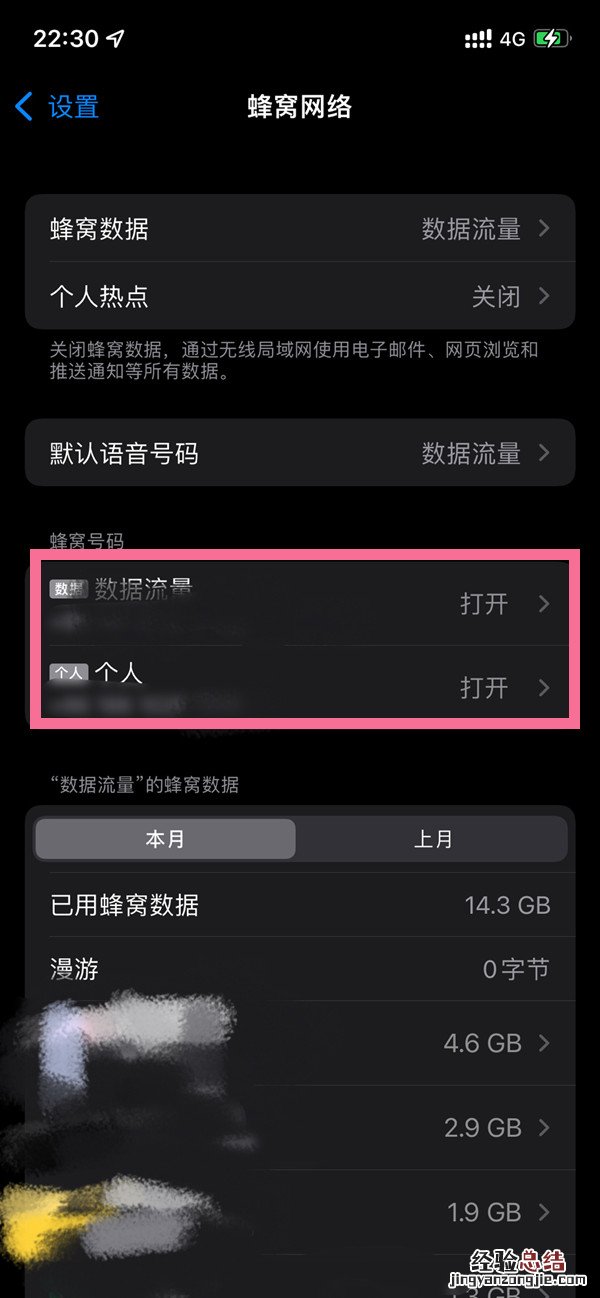Switch to the 本月 segment
This screenshot has width=600, height=1298.
[166, 839]
